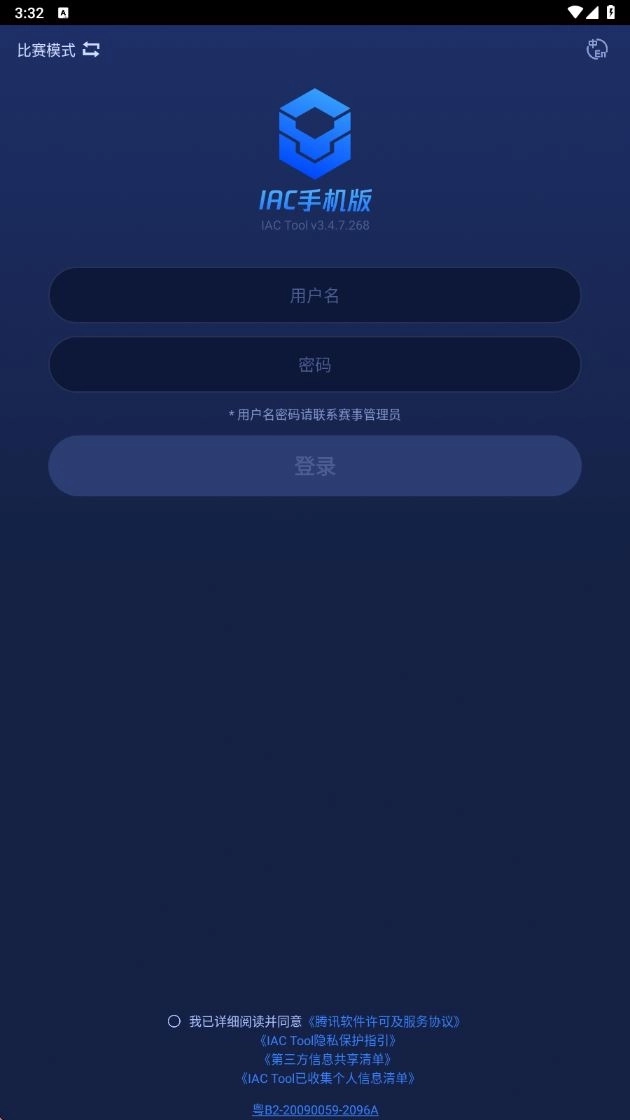Change language with the 中/En icon

pyautogui.click(x=596, y=50)
